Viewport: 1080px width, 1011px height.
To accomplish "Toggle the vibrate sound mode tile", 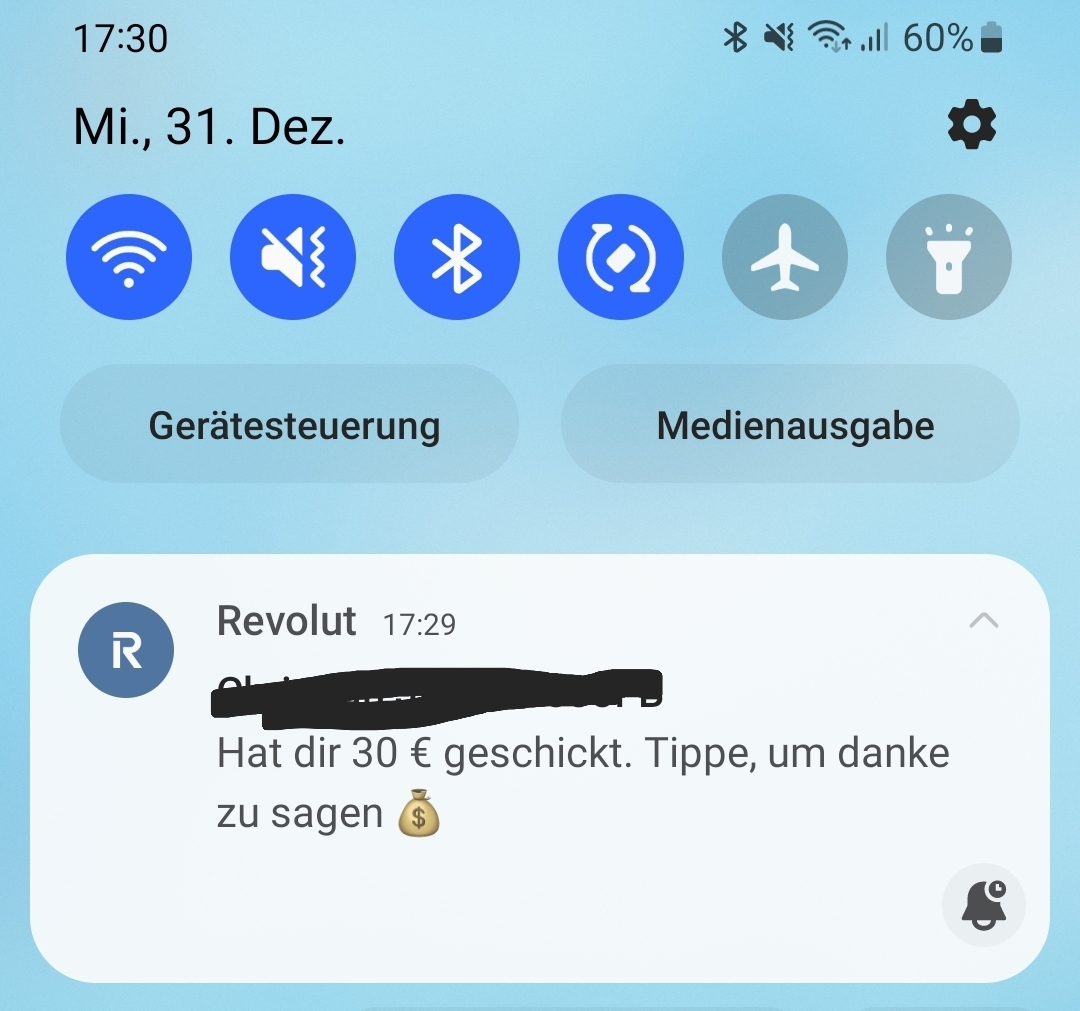I will click(x=293, y=257).
